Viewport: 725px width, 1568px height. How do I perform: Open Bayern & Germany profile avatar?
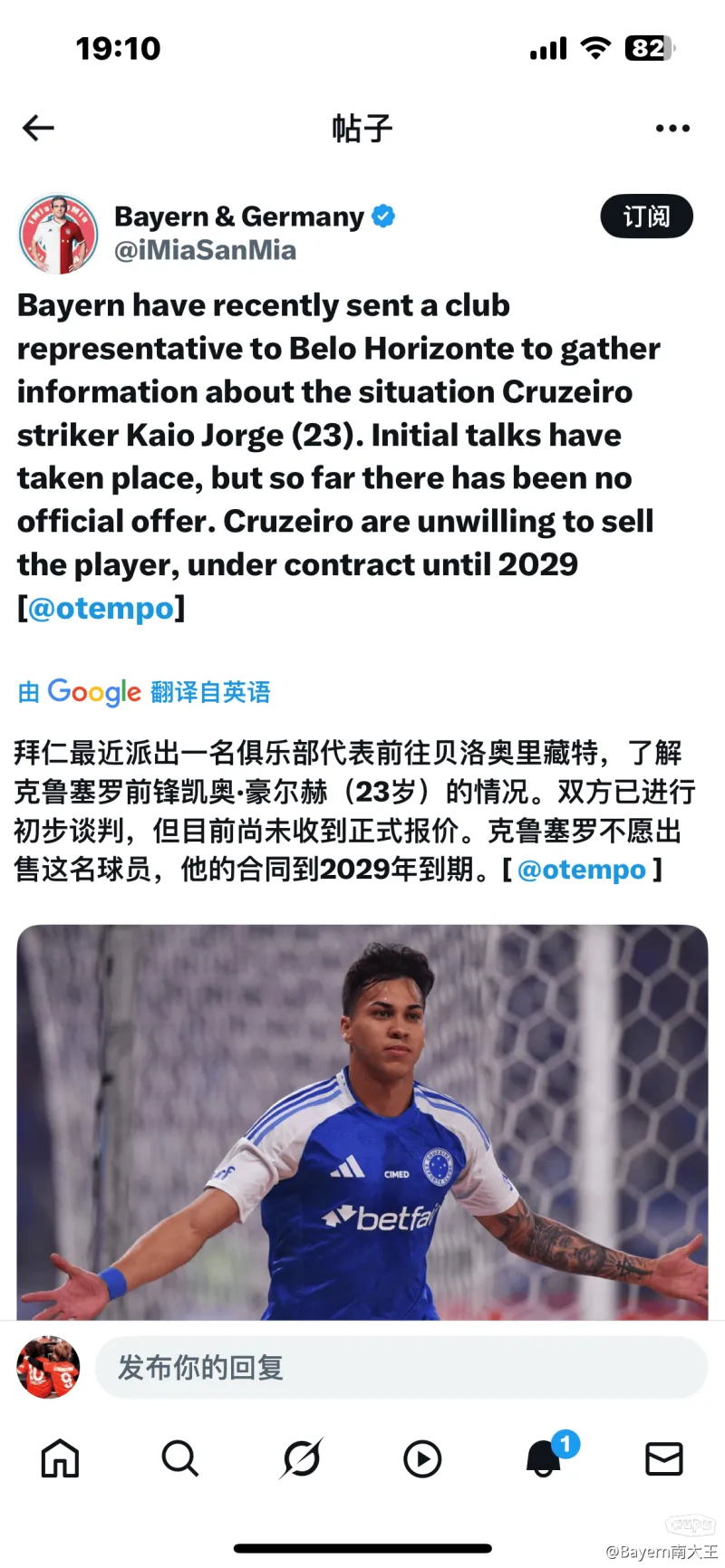[x=58, y=233]
